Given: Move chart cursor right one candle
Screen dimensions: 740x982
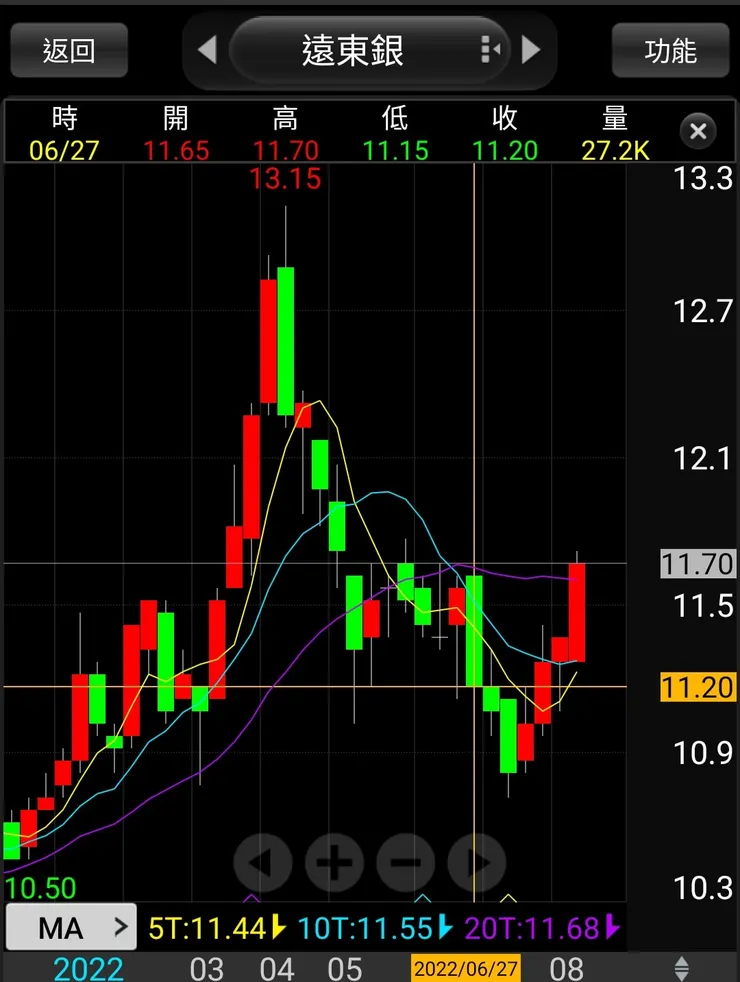Looking at the screenshot, I should (476, 861).
